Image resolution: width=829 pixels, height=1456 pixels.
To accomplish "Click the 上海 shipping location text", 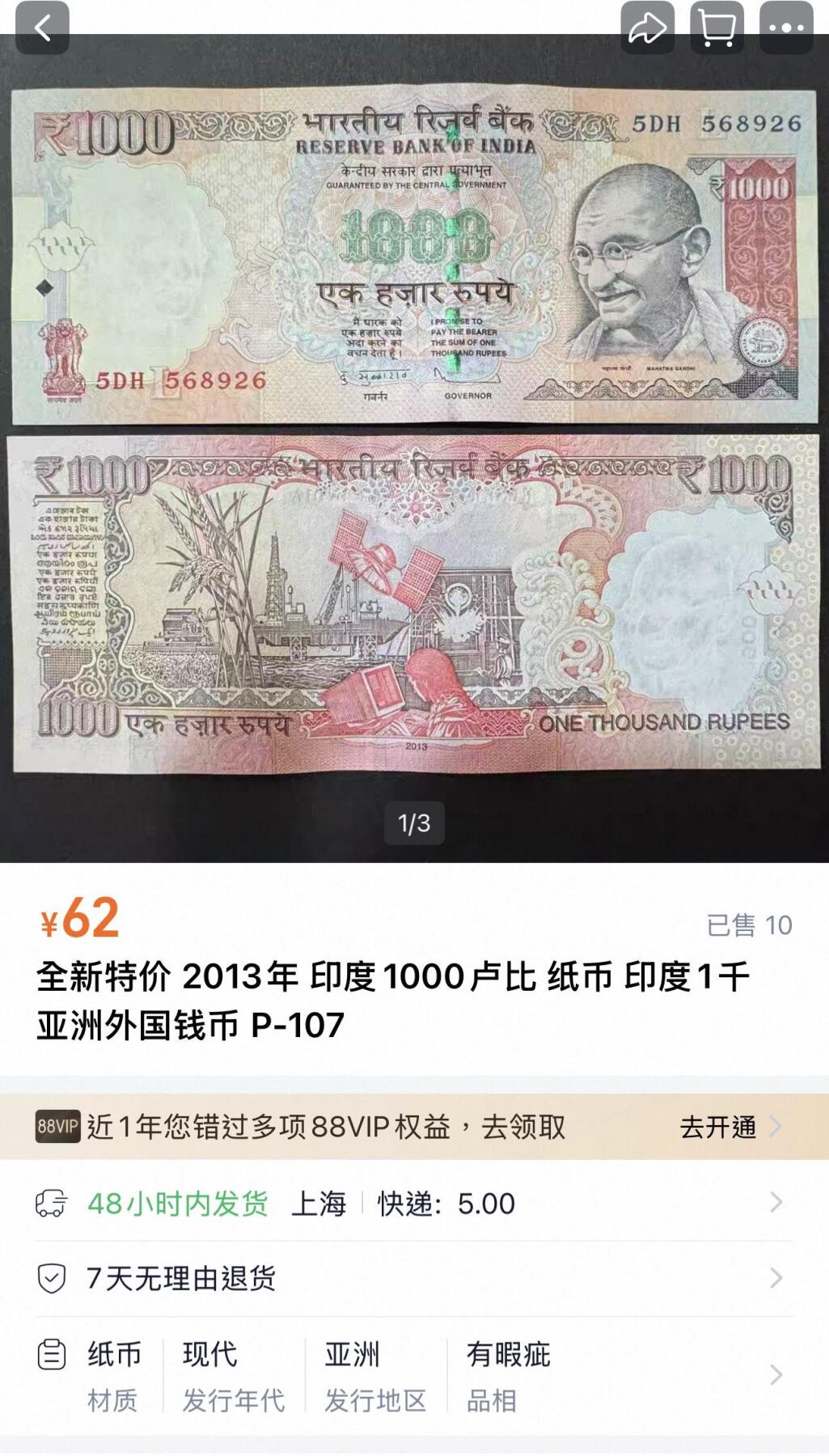I will 320,1204.
